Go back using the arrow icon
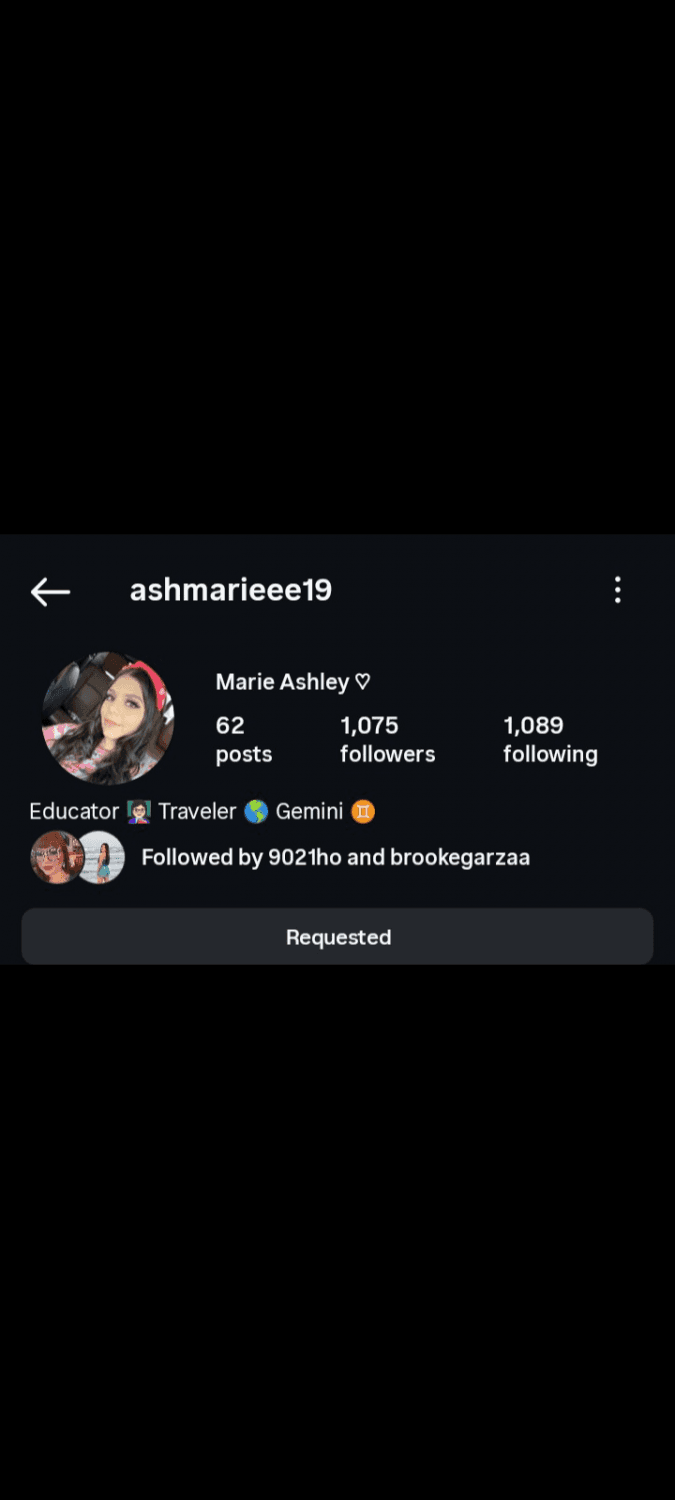This screenshot has width=675, height=1500. (x=50, y=592)
